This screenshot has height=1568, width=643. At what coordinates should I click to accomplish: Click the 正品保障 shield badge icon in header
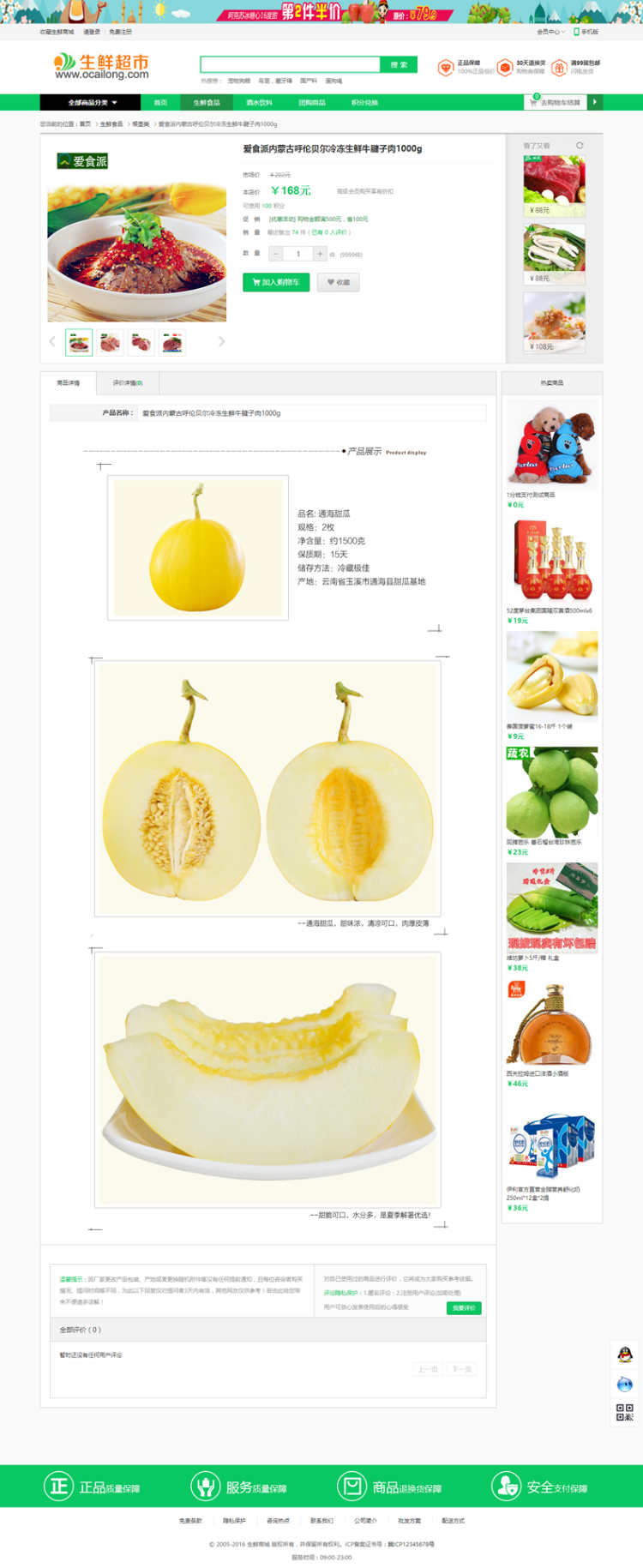446,67
